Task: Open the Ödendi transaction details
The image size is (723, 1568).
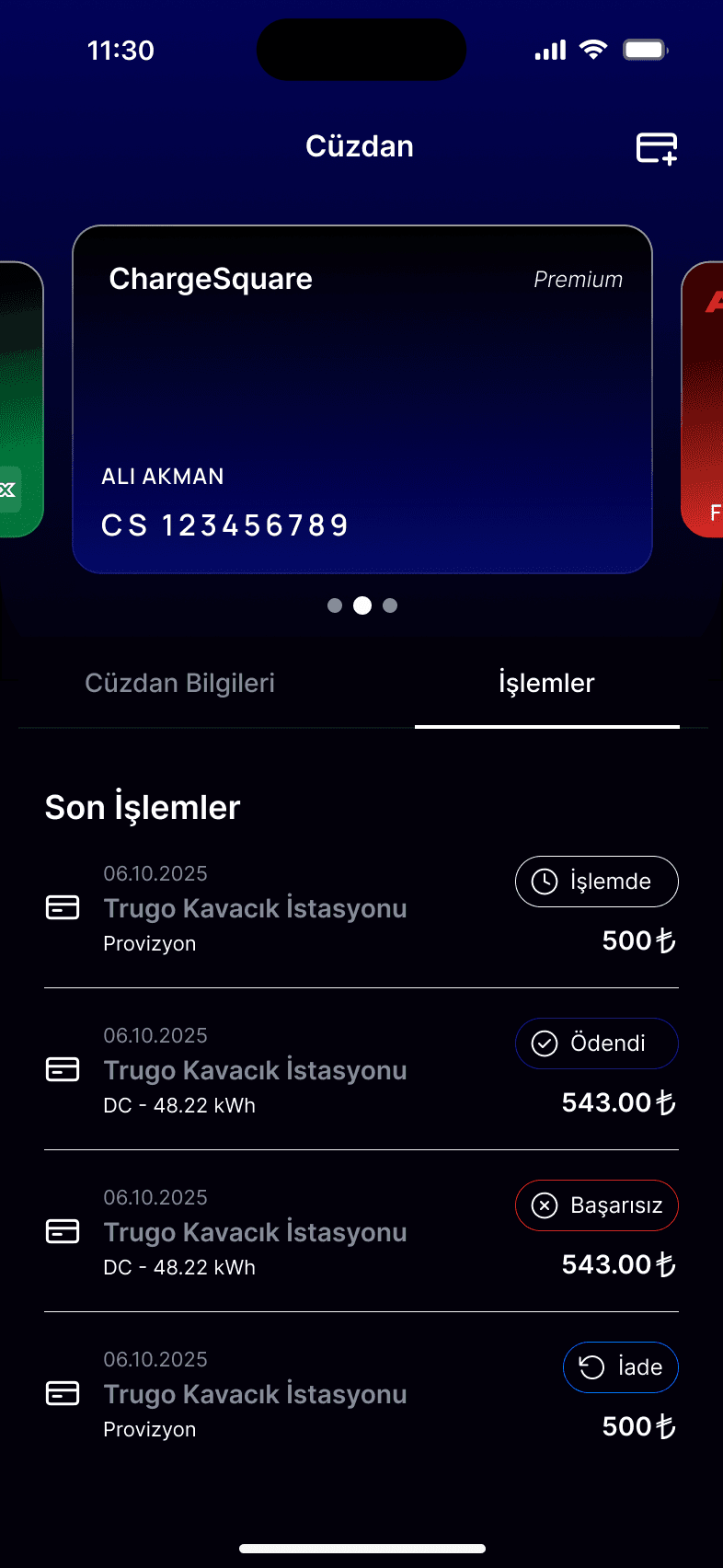Action: pyautogui.click(x=256, y=1069)
